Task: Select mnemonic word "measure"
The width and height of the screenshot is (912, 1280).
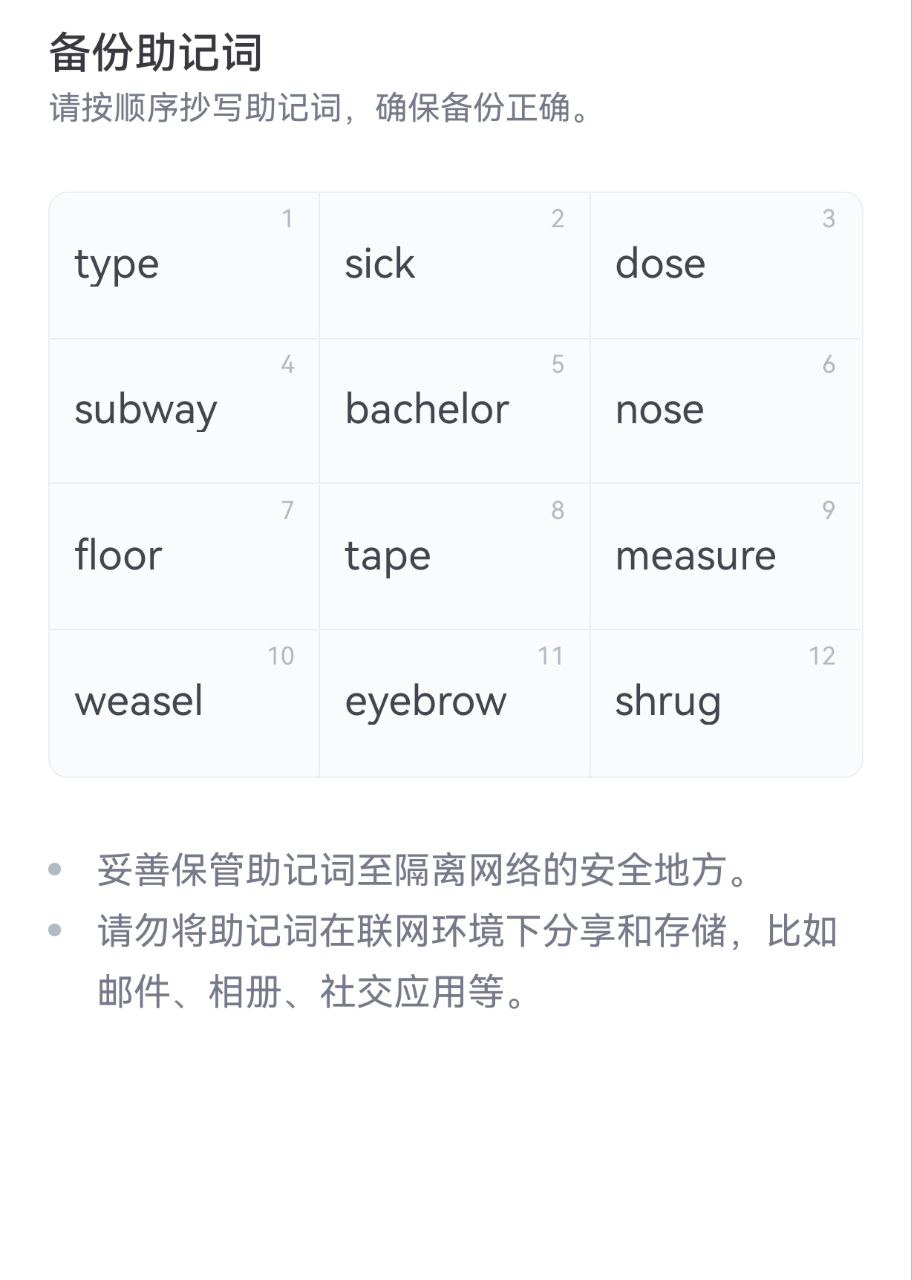Action: tap(696, 556)
